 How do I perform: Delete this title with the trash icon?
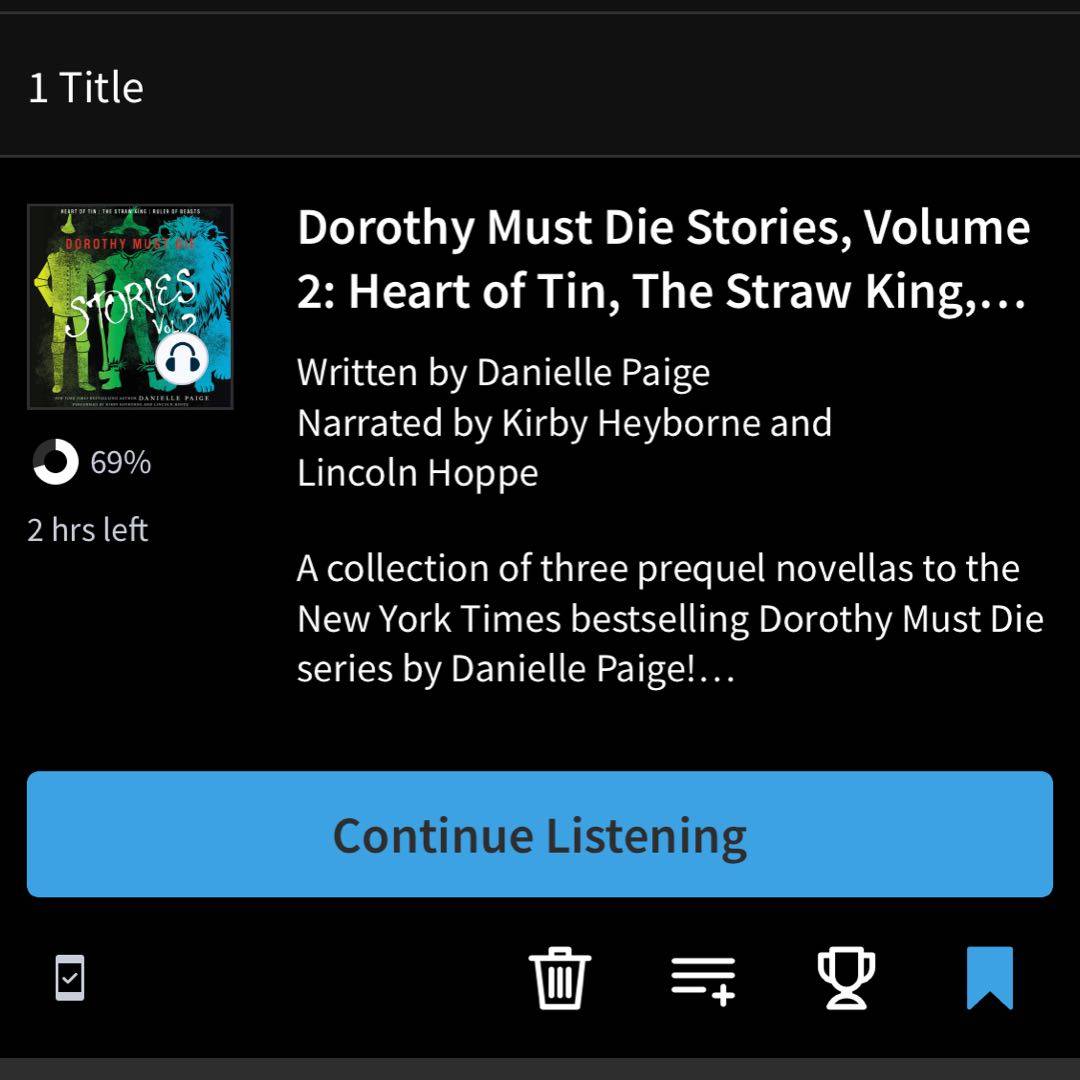coord(560,977)
